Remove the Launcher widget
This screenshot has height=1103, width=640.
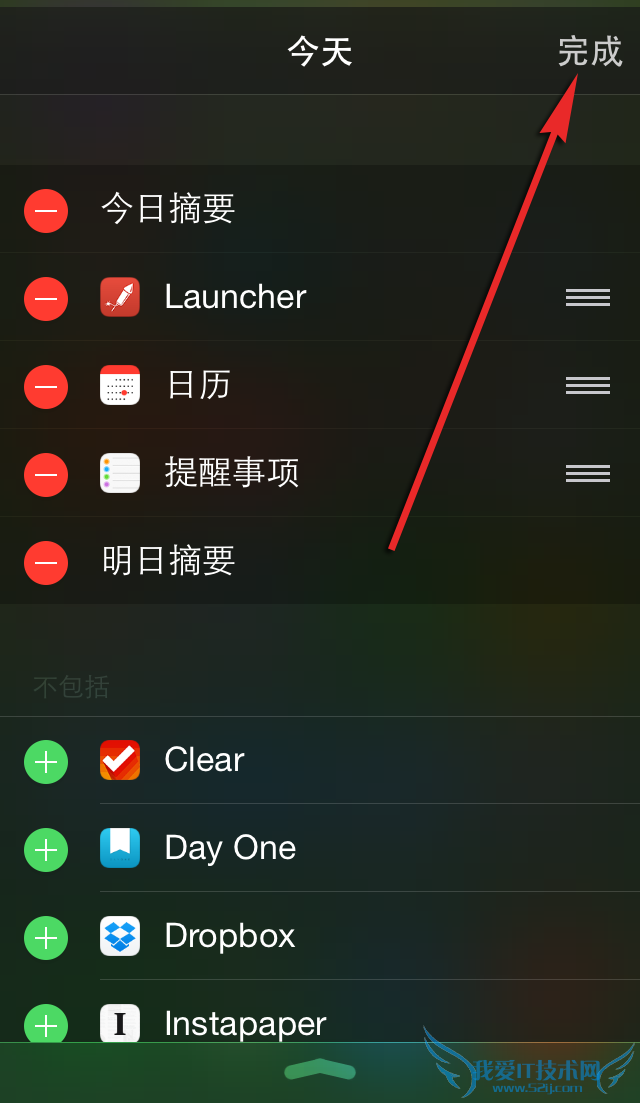(x=46, y=298)
